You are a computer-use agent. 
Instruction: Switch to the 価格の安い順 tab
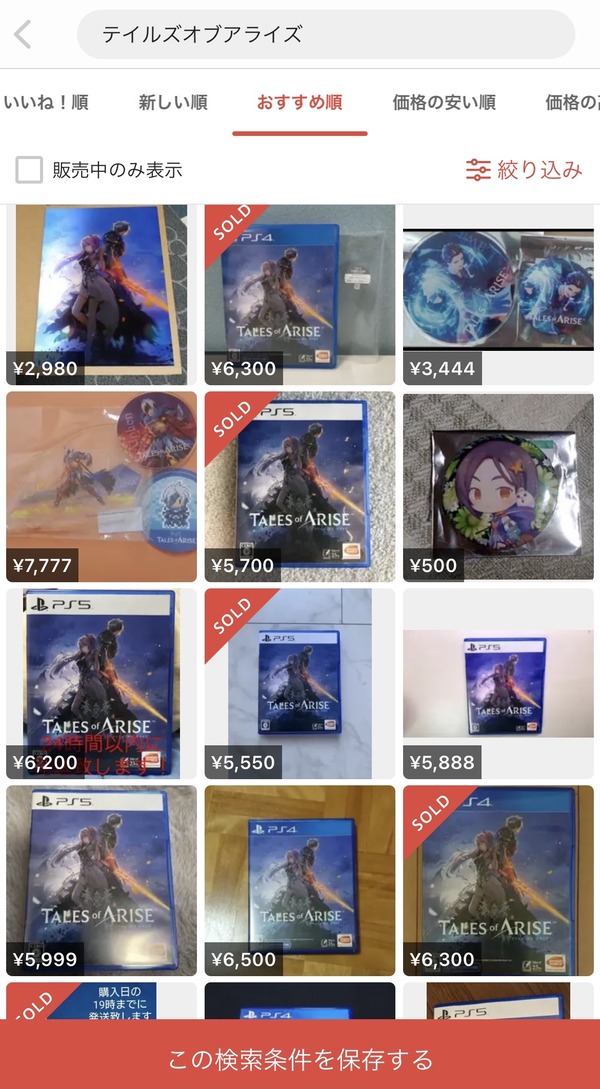point(444,103)
